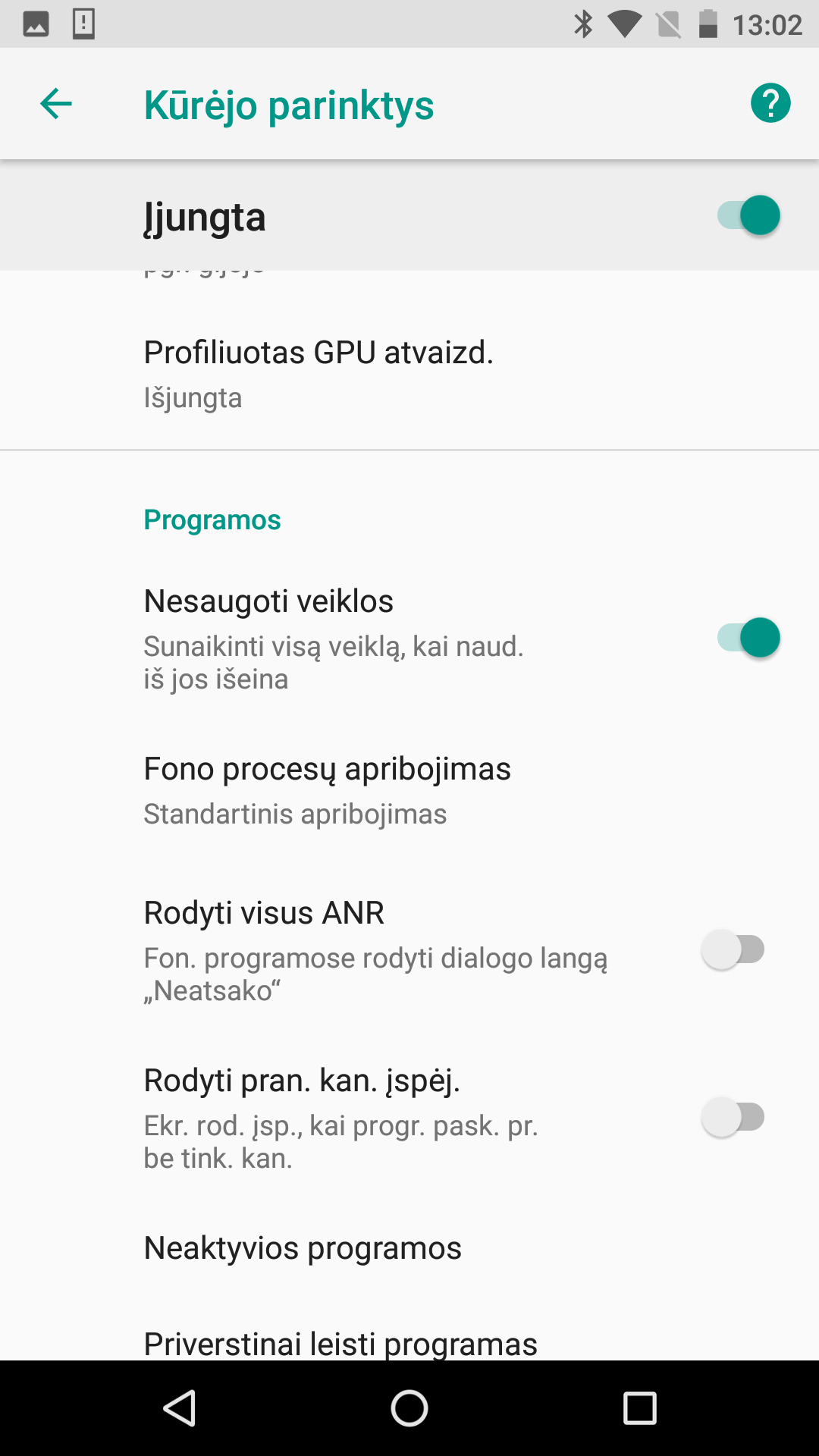The image size is (819, 1456).
Task: Open Neaktyvios programos
Action: [409, 1248]
